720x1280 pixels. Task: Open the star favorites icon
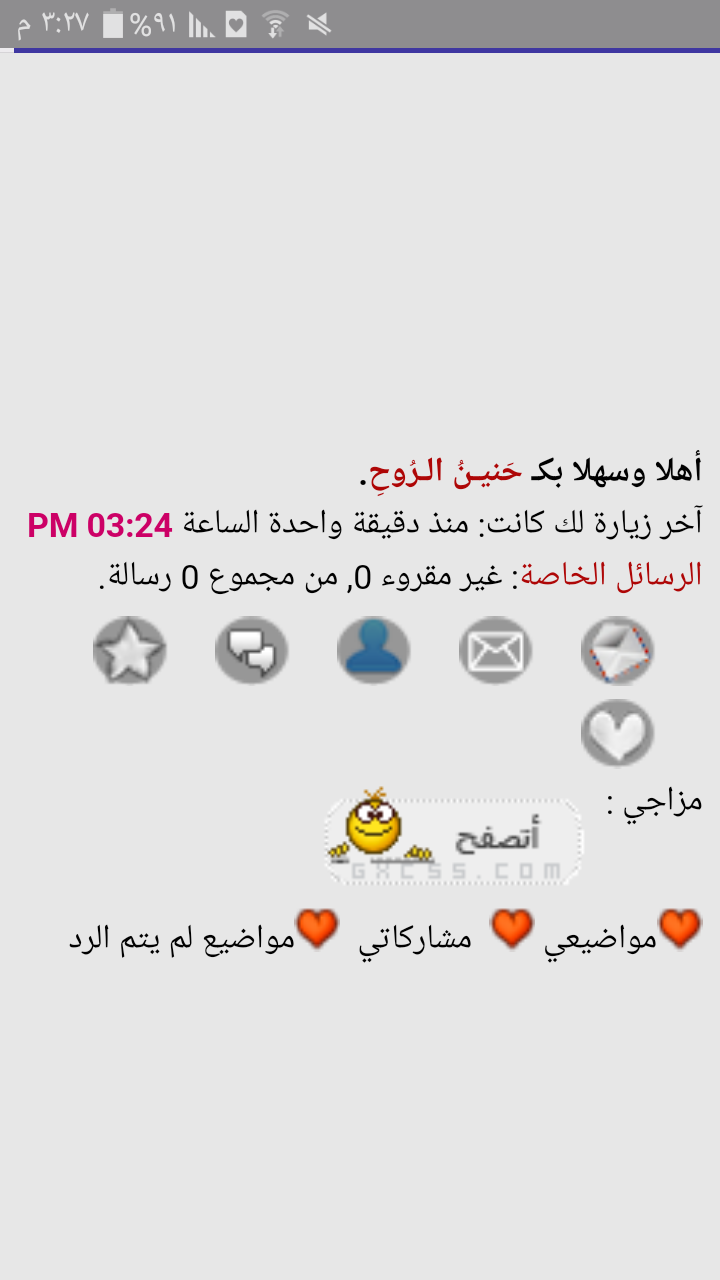pyautogui.click(x=130, y=650)
